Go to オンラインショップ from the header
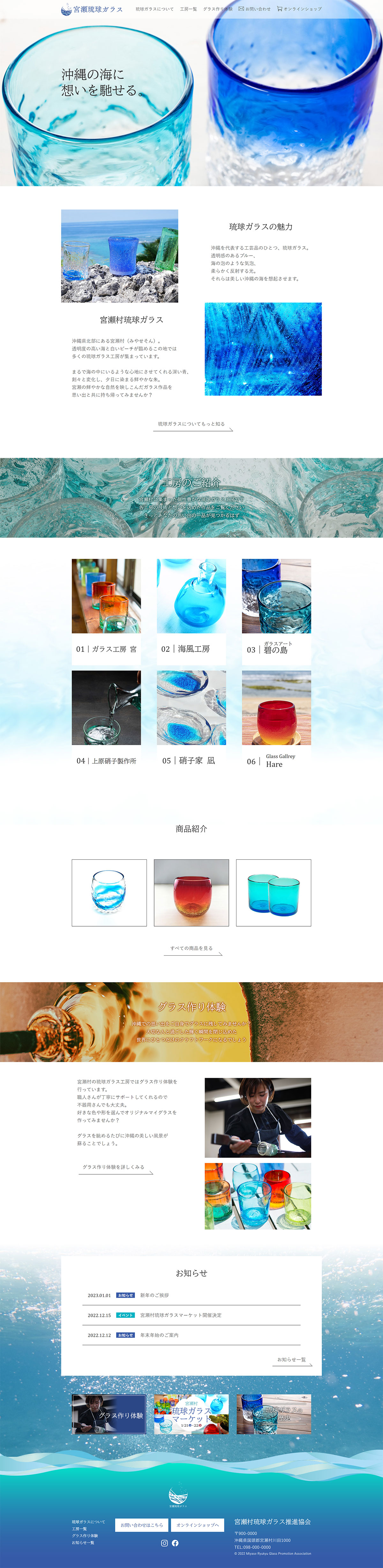 pos(299,9)
